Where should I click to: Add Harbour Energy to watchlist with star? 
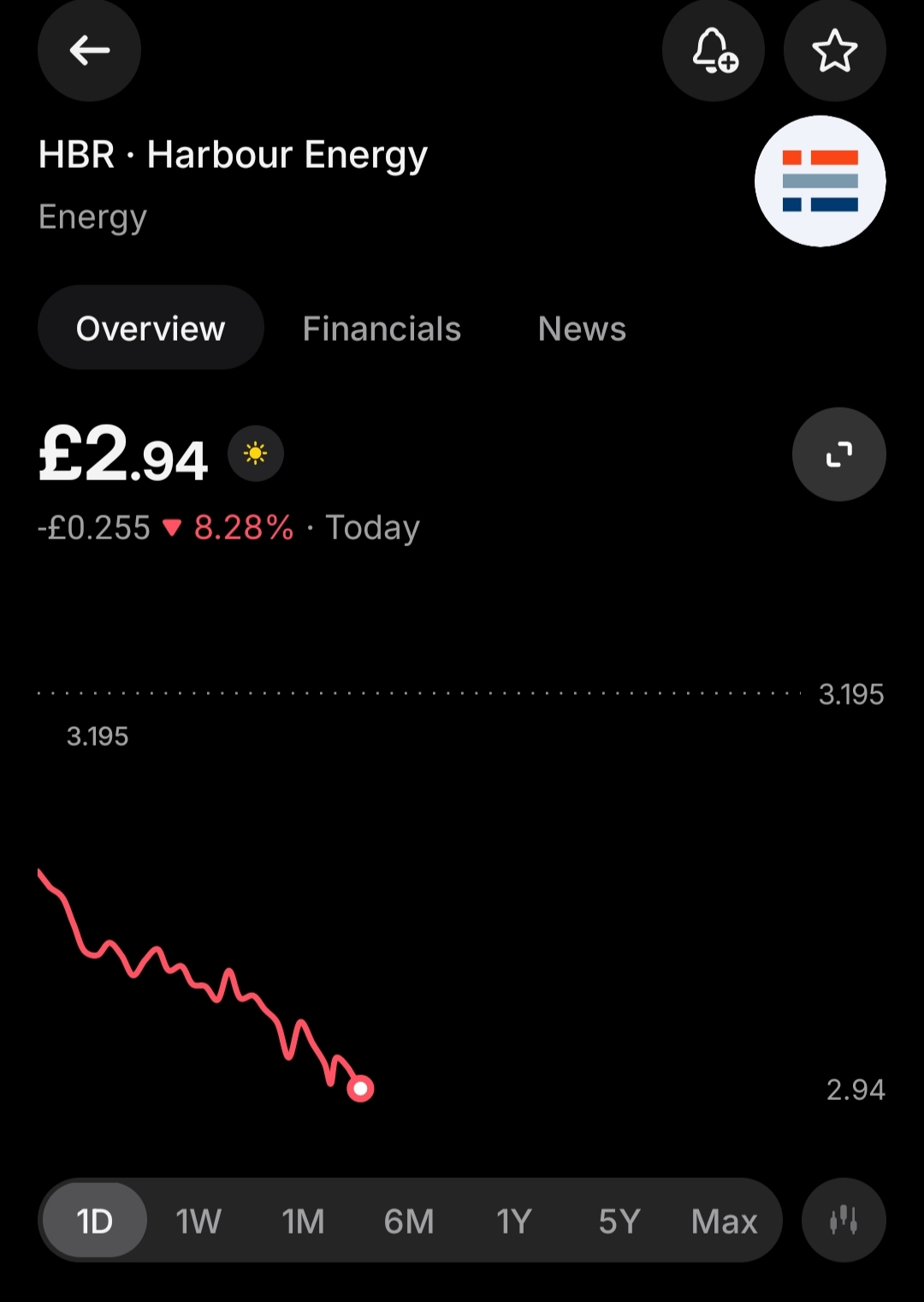pyautogui.click(x=834, y=51)
